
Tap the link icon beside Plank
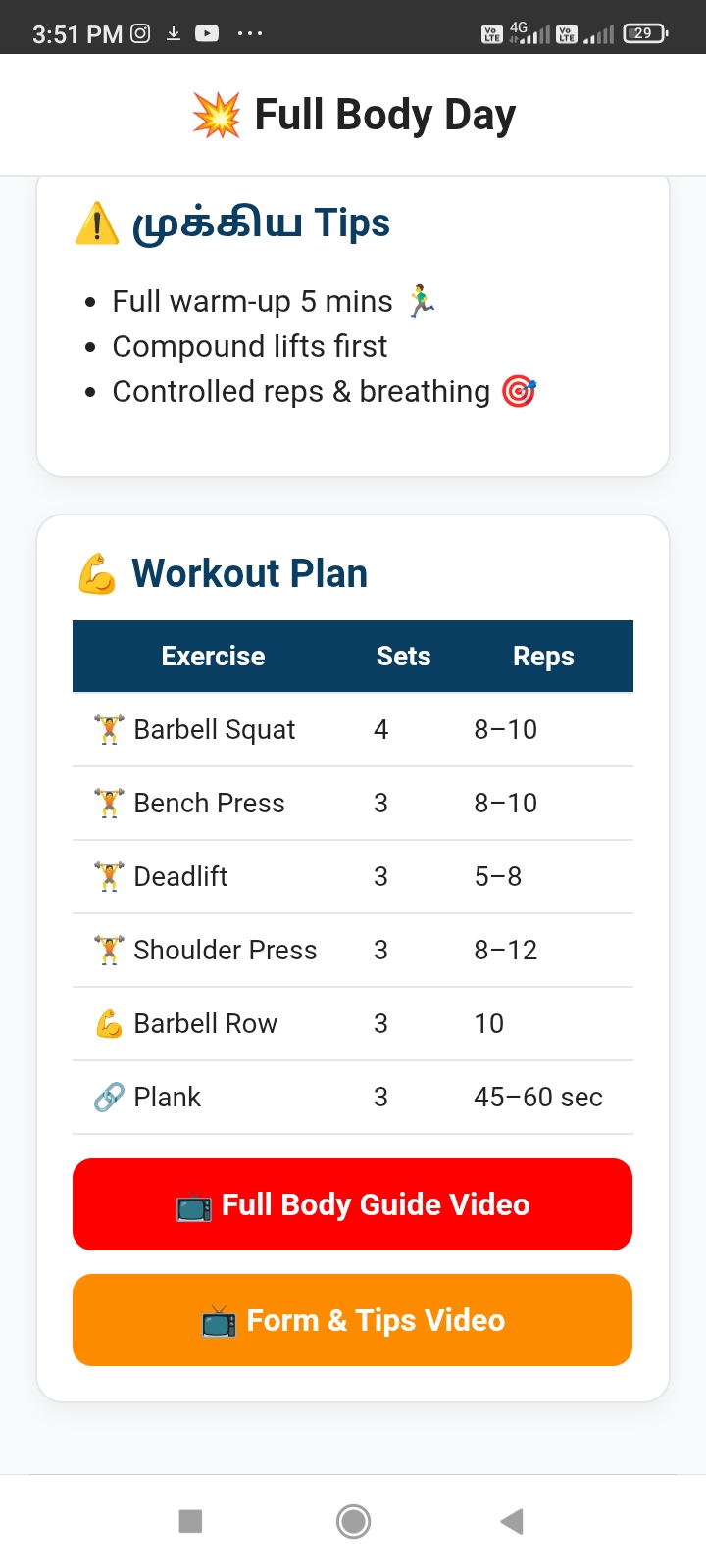108,1097
